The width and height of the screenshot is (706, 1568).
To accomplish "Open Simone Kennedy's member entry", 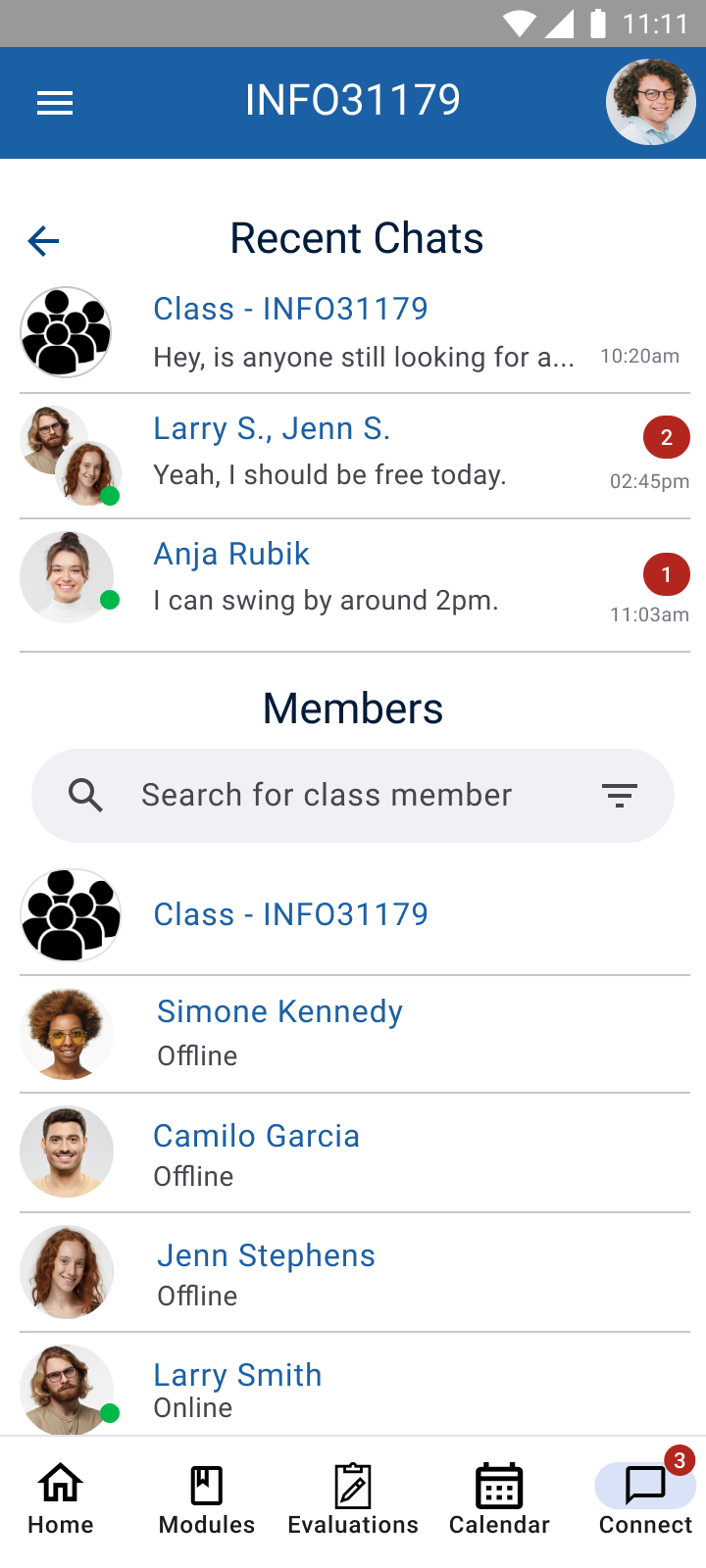I will [x=279, y=1032].
